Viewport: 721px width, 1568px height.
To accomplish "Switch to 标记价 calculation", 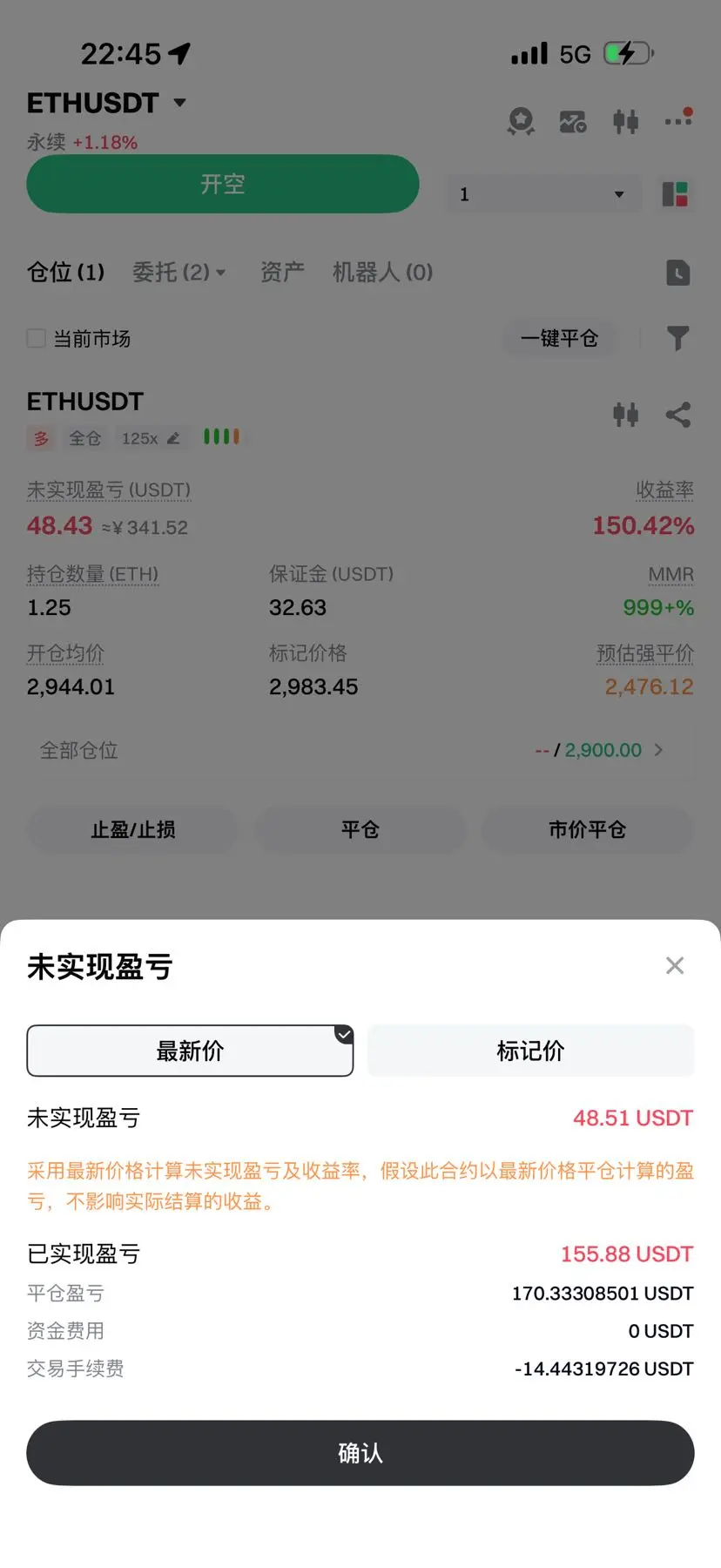I will coord(530,1051).
